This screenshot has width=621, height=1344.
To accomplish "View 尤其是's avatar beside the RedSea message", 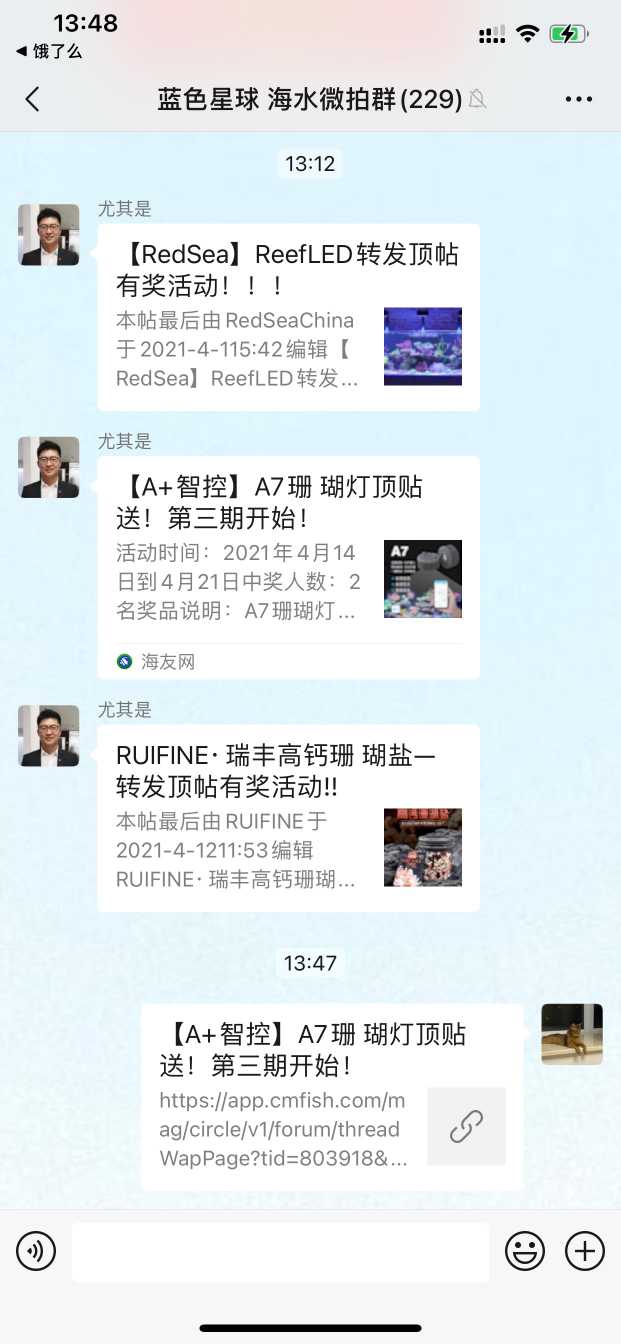I will (x=49, y=235).
